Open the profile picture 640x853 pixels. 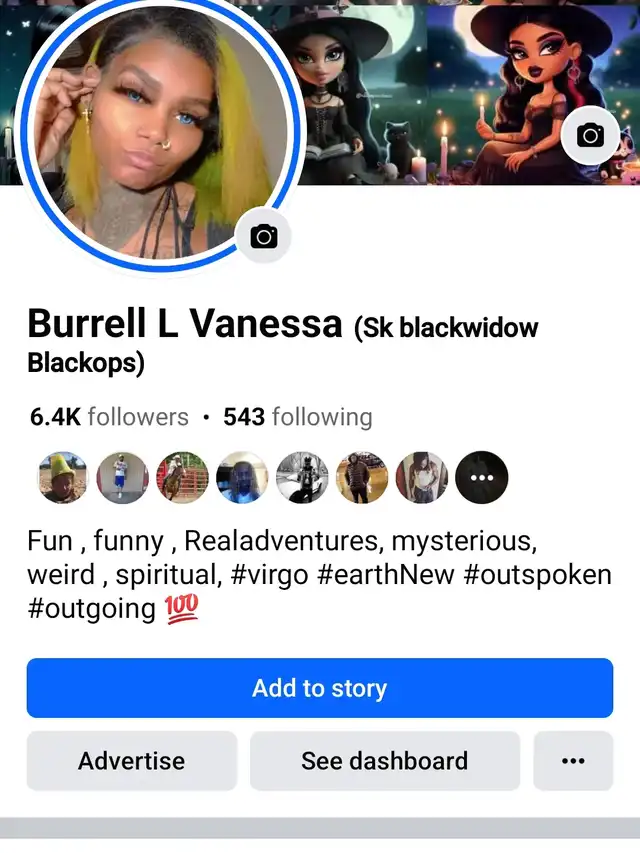(150, 130)
